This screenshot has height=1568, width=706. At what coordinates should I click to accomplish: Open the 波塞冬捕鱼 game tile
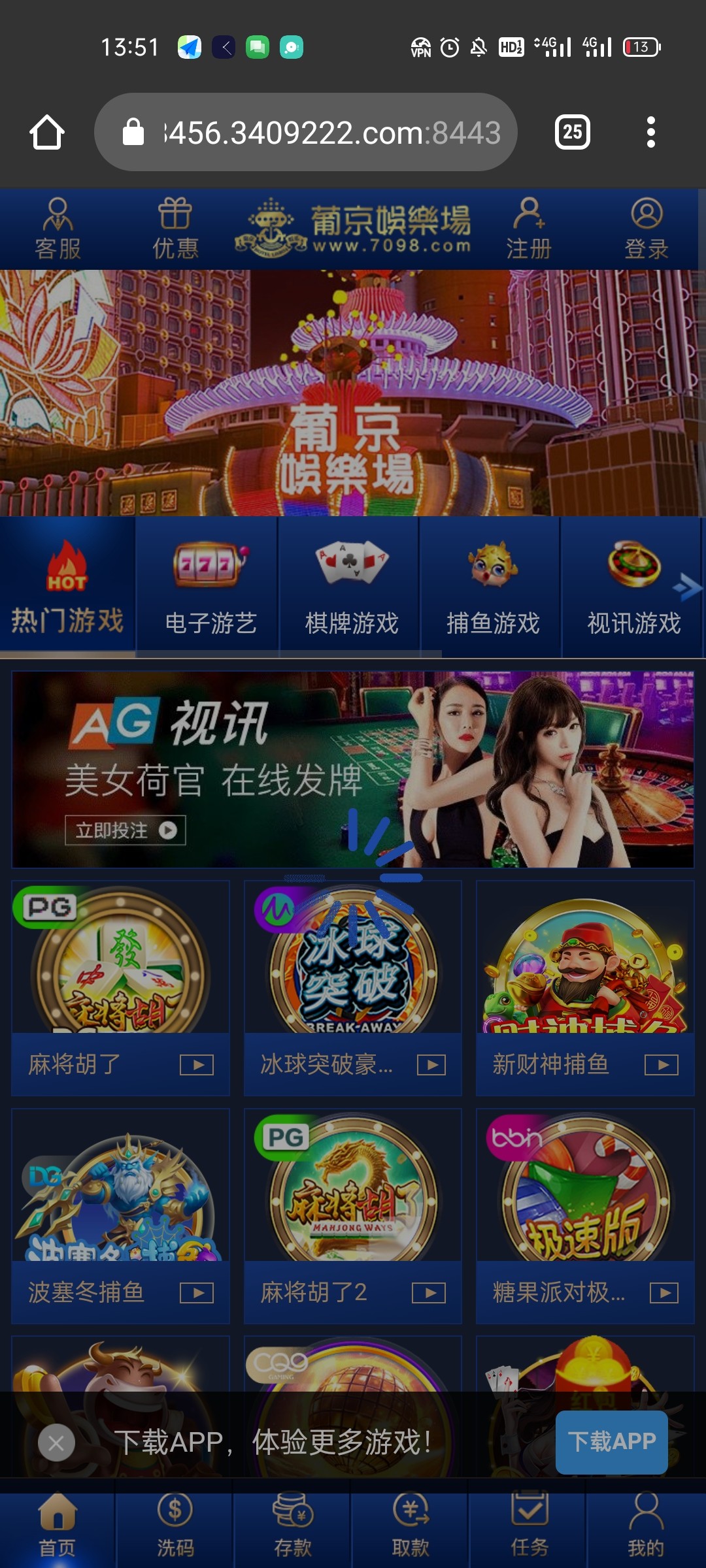[120, 1215]
